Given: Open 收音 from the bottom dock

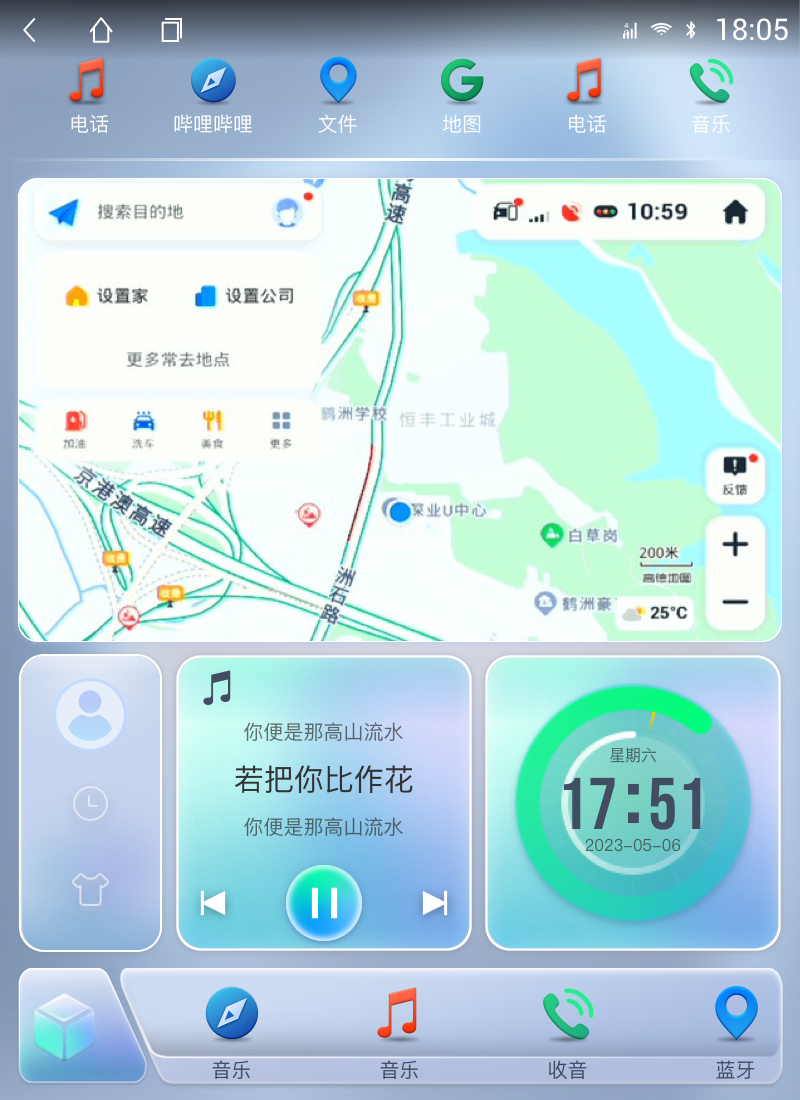Looking at the screenshot, I should click(567, 1030).
